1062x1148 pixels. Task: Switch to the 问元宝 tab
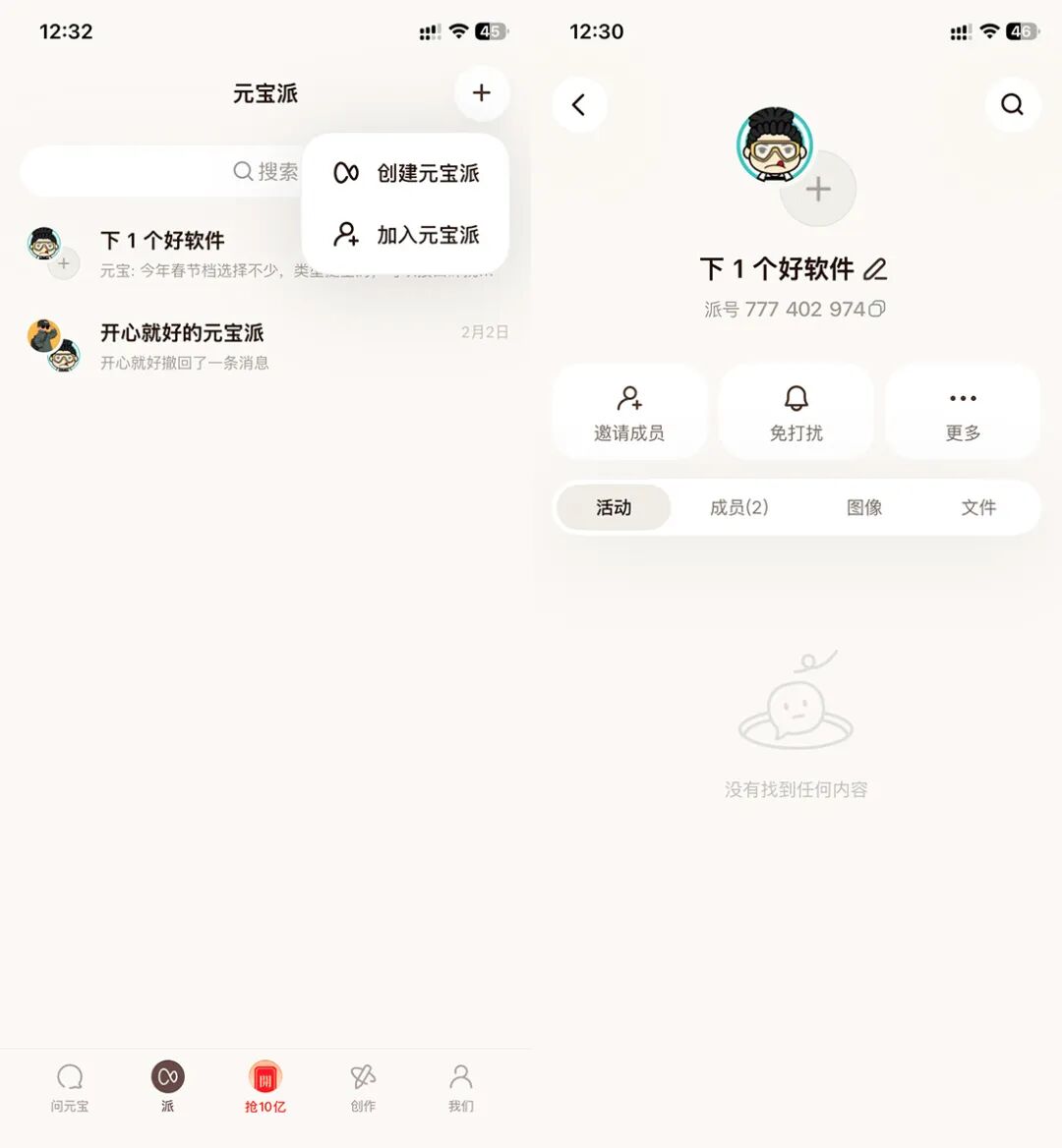(70, 1087)
